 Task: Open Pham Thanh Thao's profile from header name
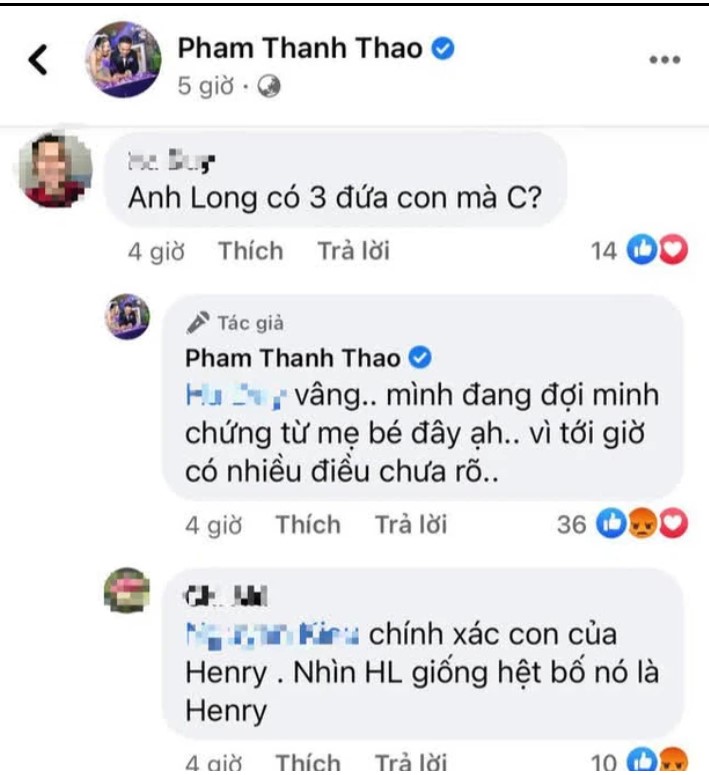[300, 47]
